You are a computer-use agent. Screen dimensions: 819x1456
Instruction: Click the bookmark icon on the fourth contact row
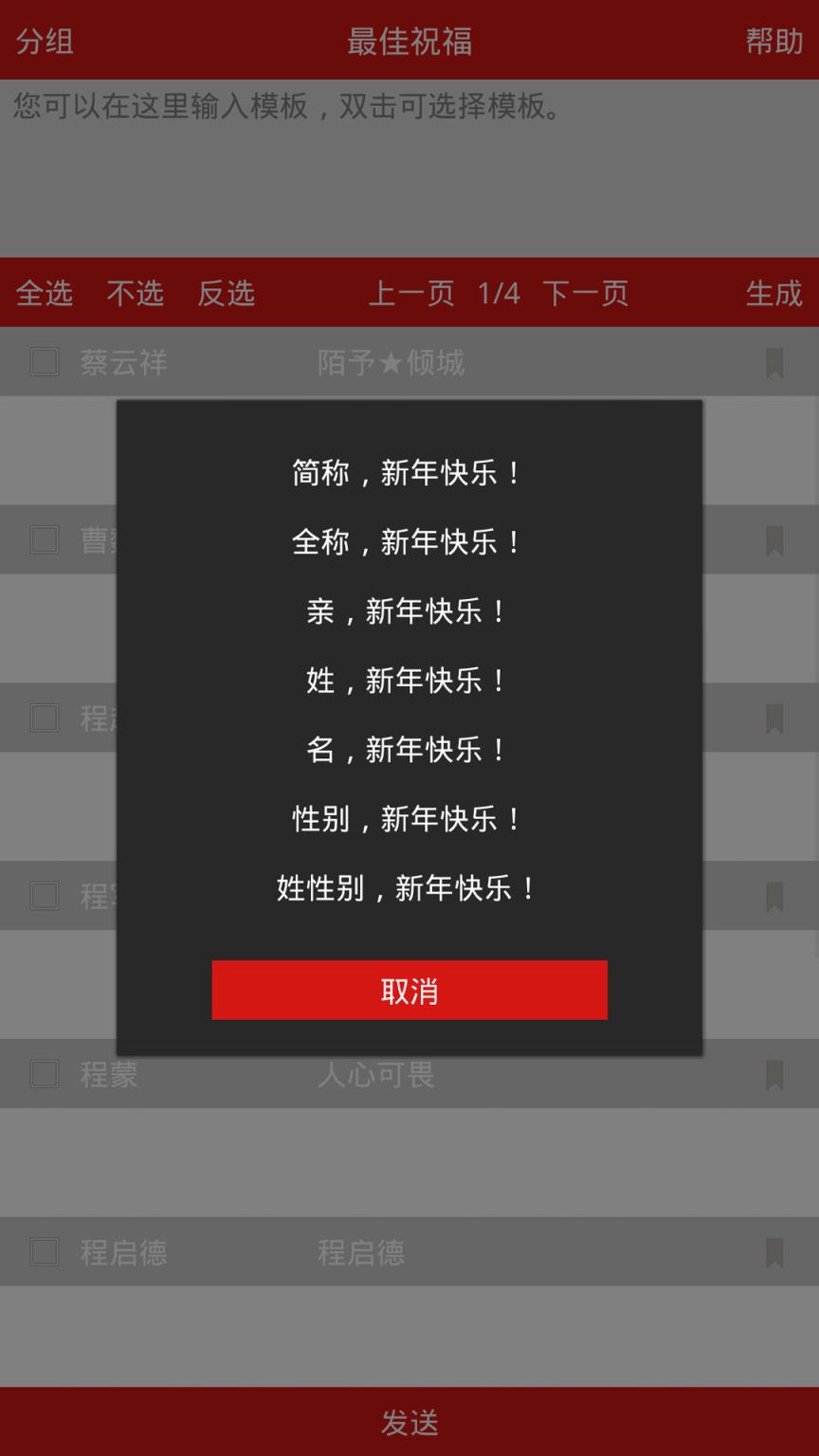[773, 896]
